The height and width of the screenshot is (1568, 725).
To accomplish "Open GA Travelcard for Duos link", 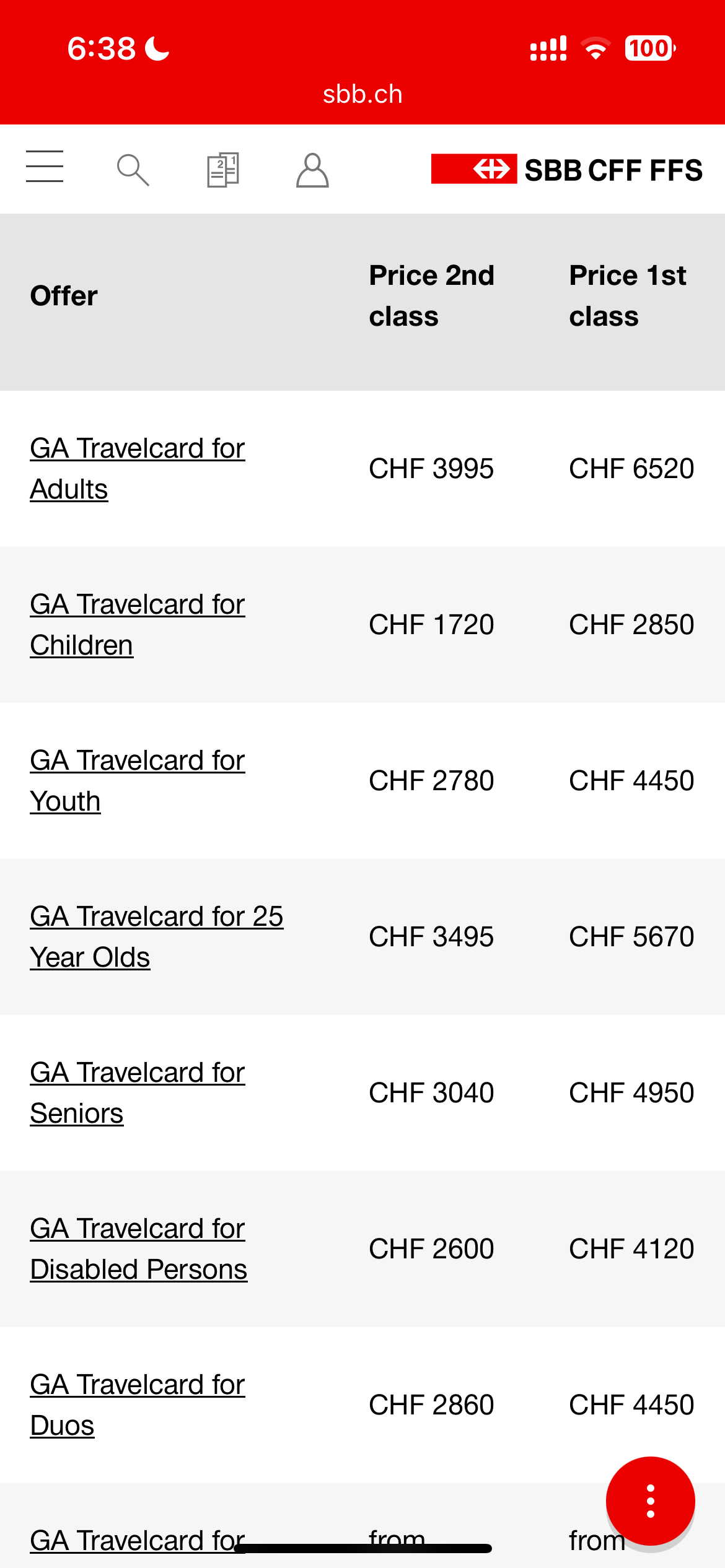I will click(x=138, y=1405).
